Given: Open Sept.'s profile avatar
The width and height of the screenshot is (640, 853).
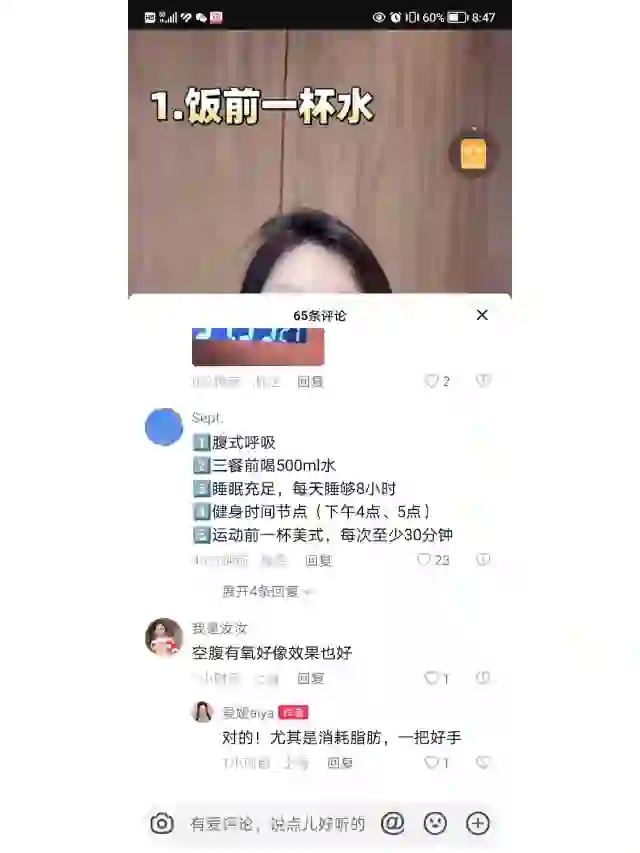Looking at the screenshot, I should pos(164,427).
